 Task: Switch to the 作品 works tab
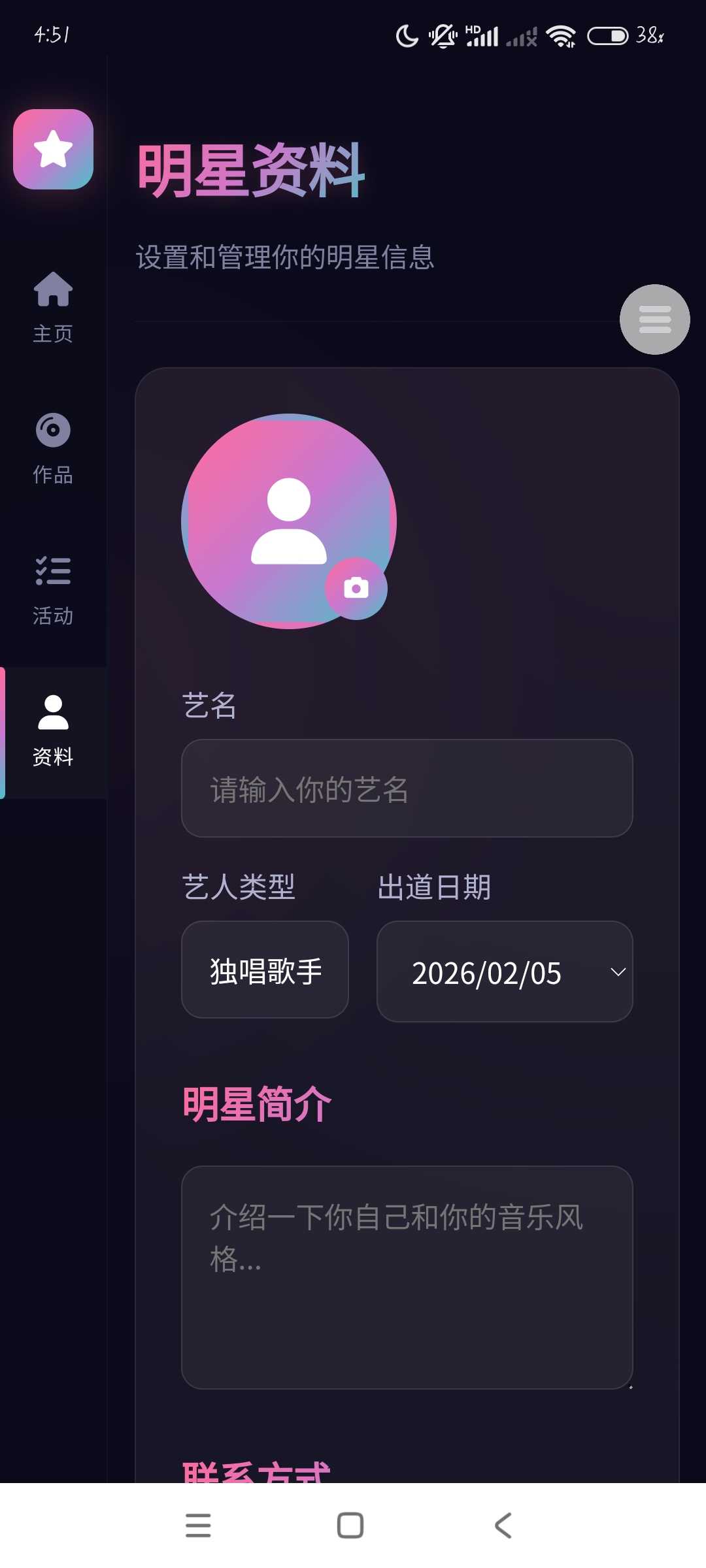coord(53,448)
